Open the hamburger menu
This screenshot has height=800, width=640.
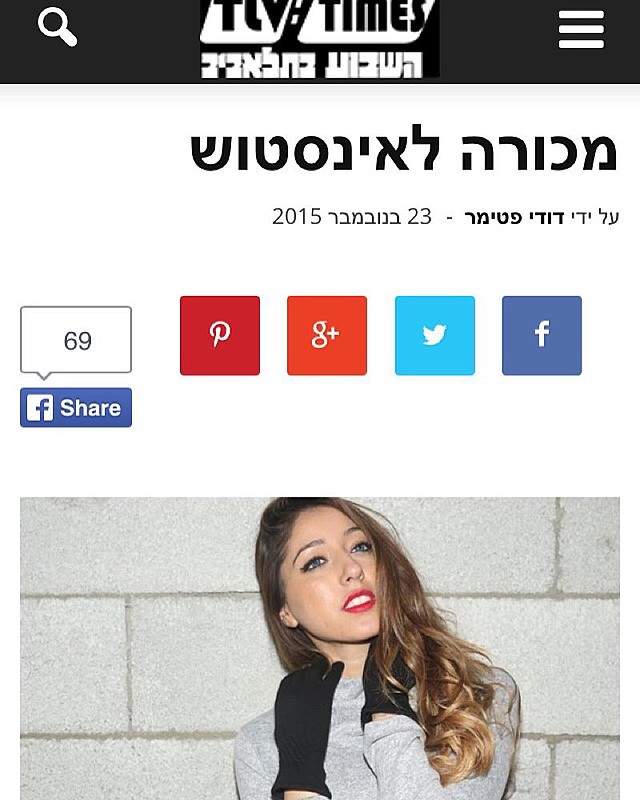(581, 28)
